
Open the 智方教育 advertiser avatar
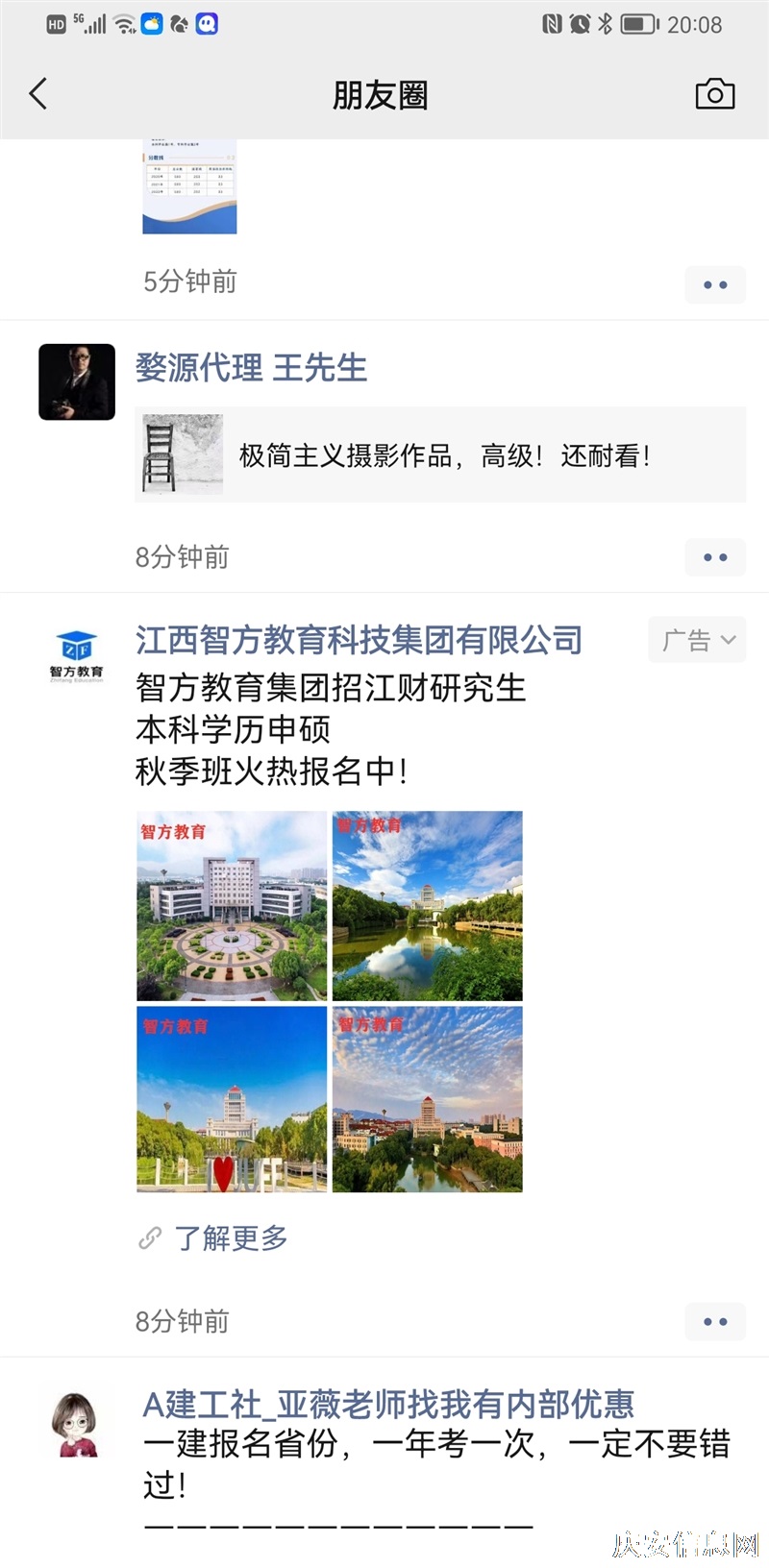77,654
